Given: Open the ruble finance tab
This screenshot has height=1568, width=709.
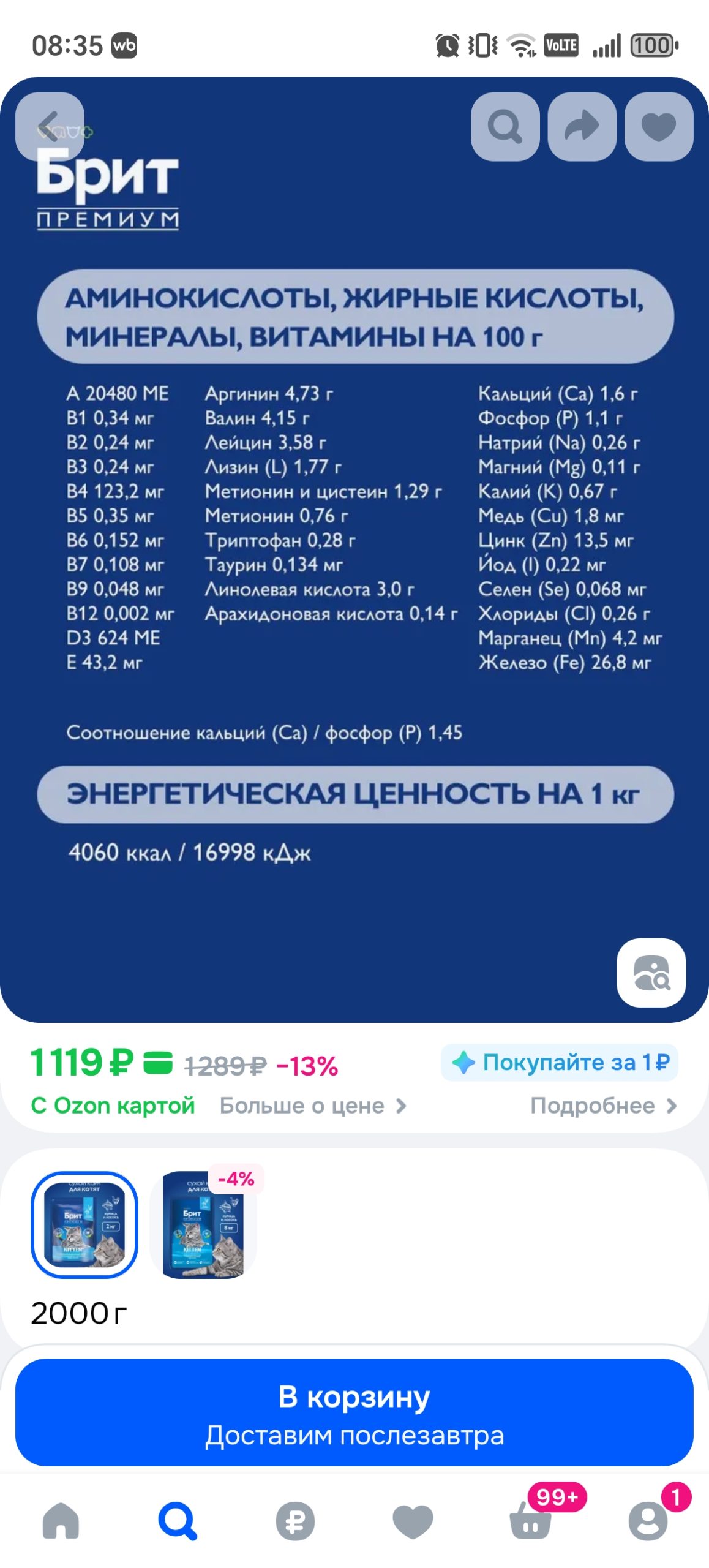Looking at the screenshot, I should pyautogui.click(x=295, y=1521).
